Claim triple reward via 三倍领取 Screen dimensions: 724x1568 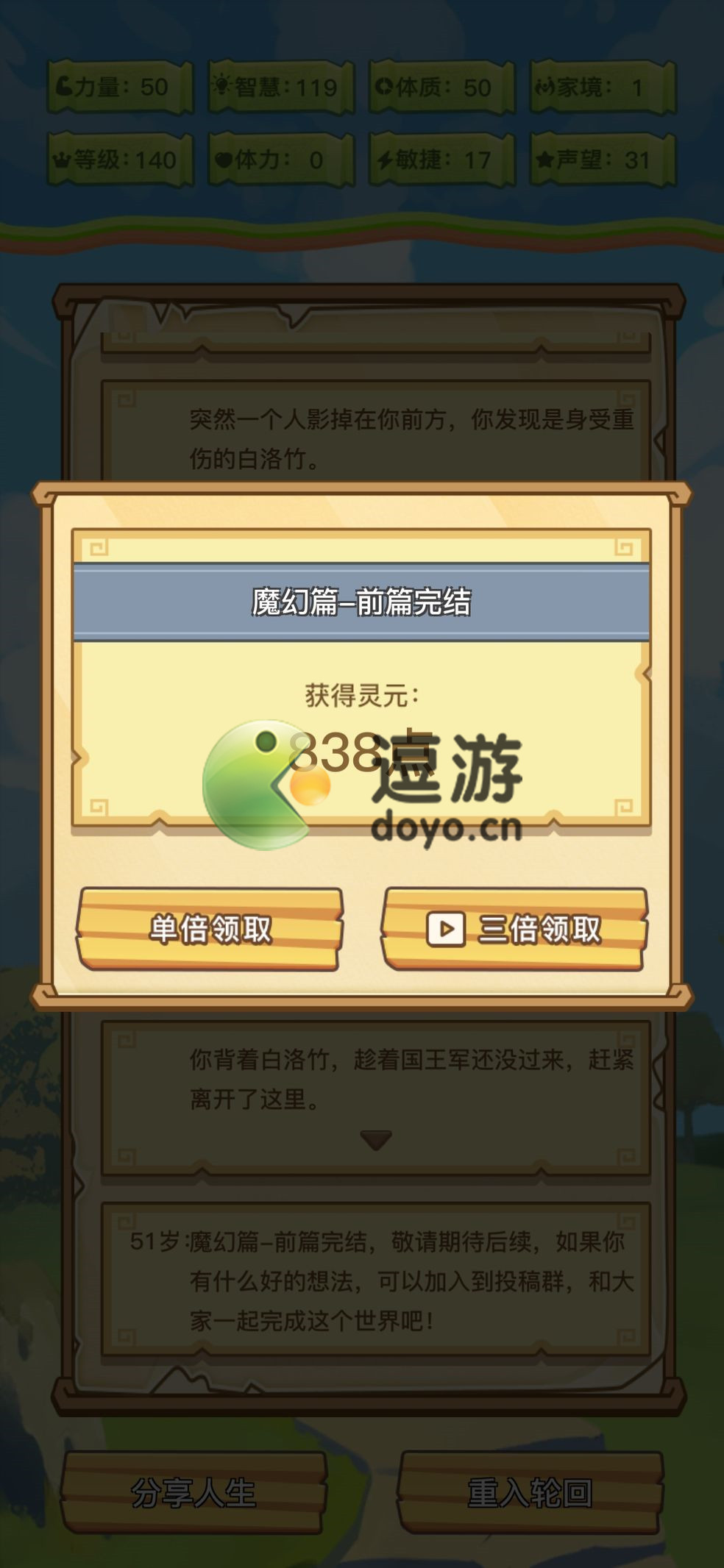514,929
